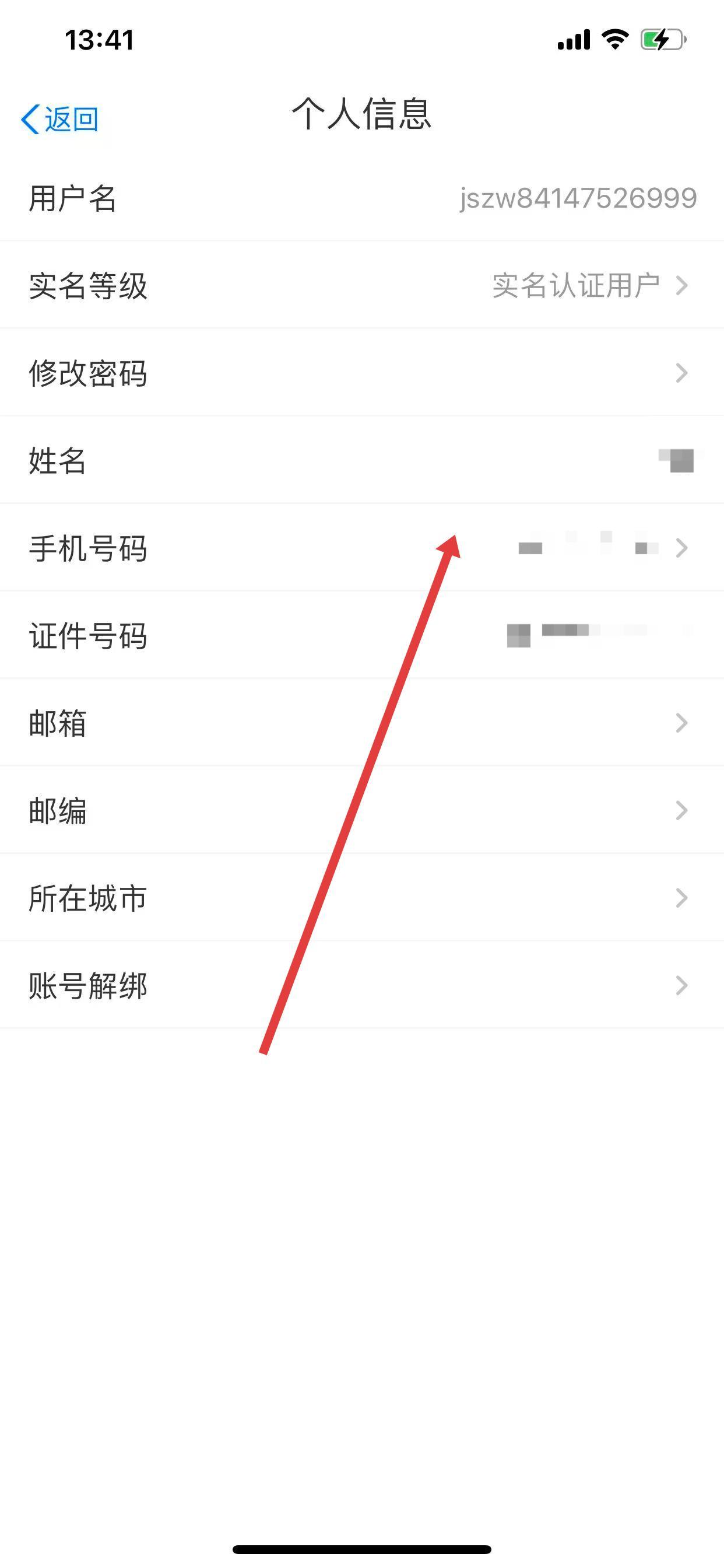This screenshot has height=1568, width=724.
Task: Open 修改密码 to change password
Action: (361, 373)
